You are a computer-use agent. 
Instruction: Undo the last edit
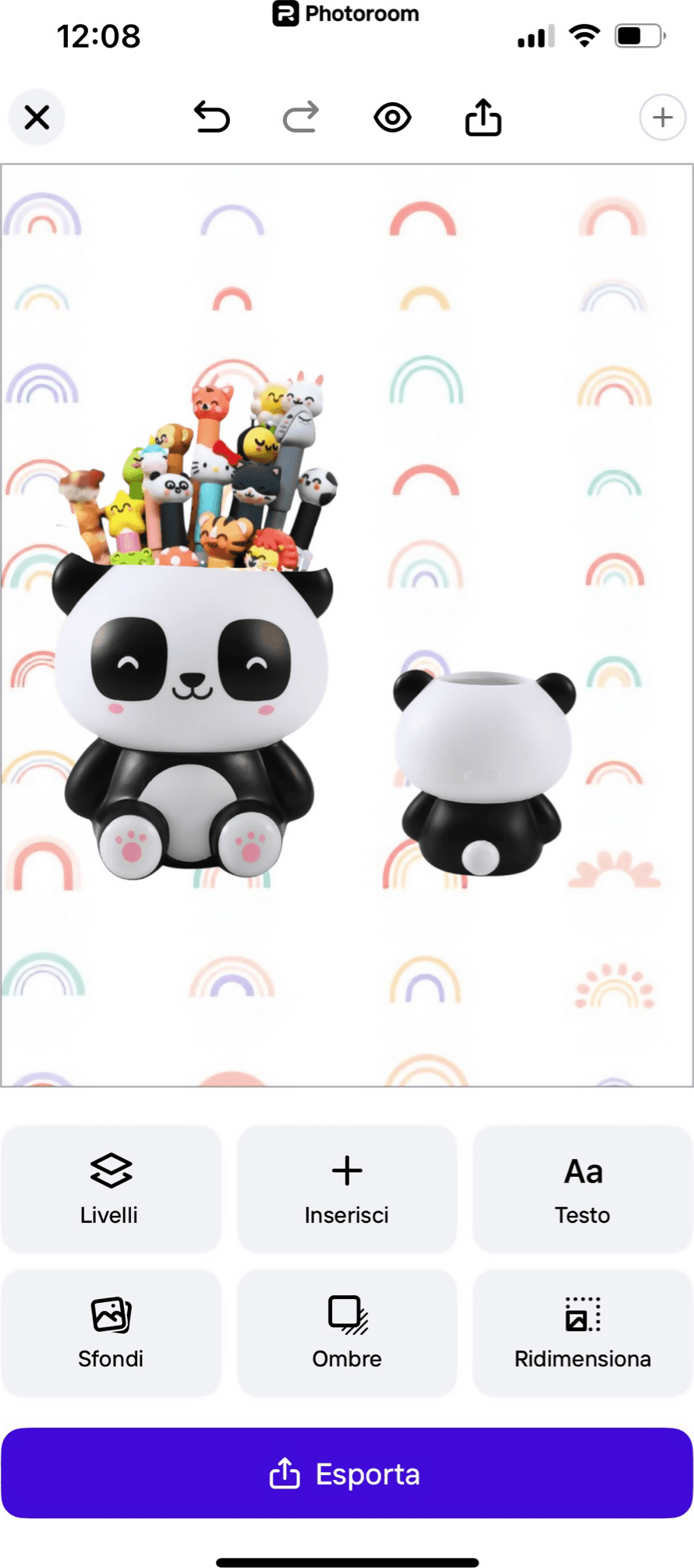[x=212, y=118]
